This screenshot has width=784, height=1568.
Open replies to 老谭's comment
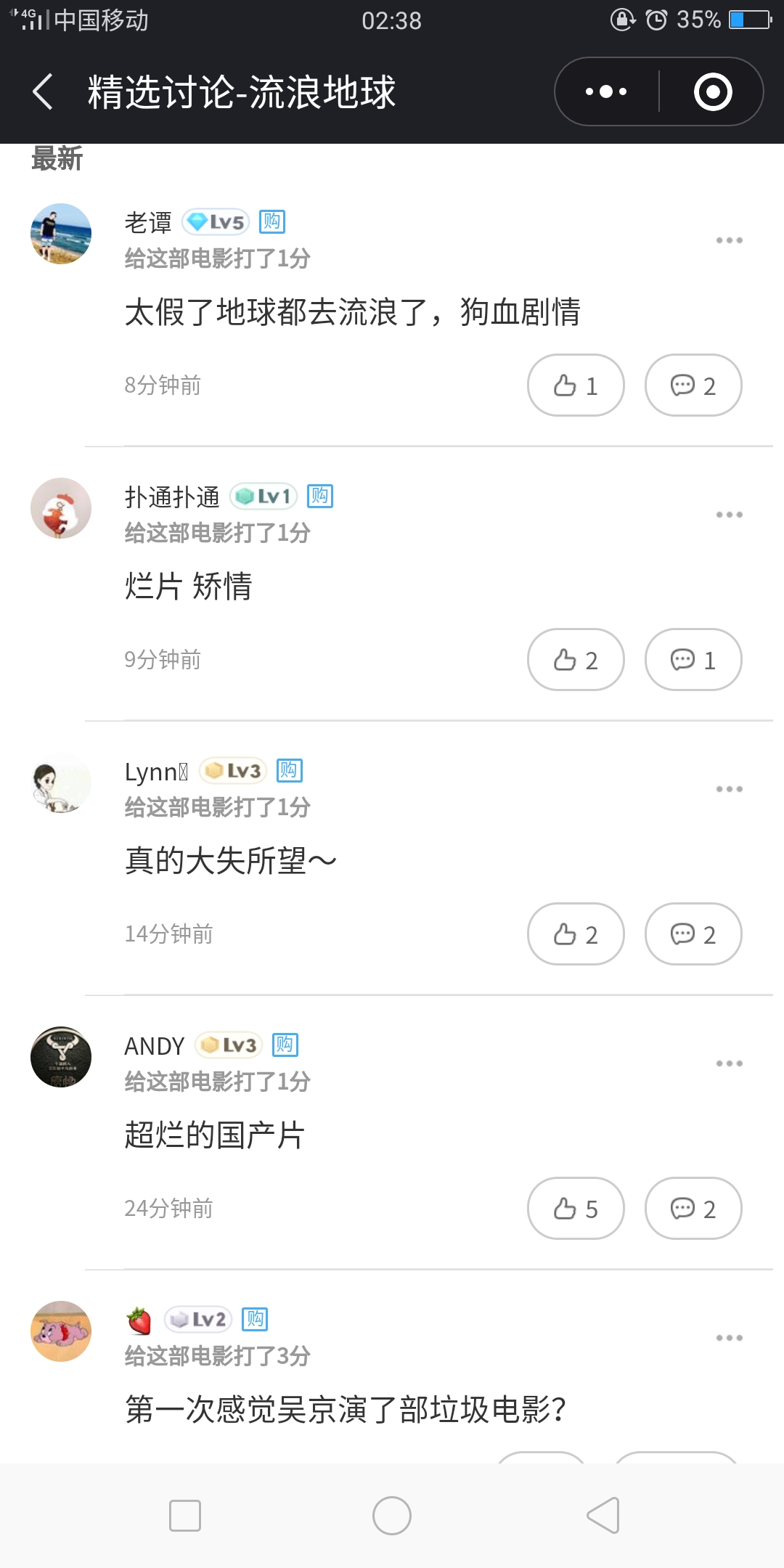[693, 385]
